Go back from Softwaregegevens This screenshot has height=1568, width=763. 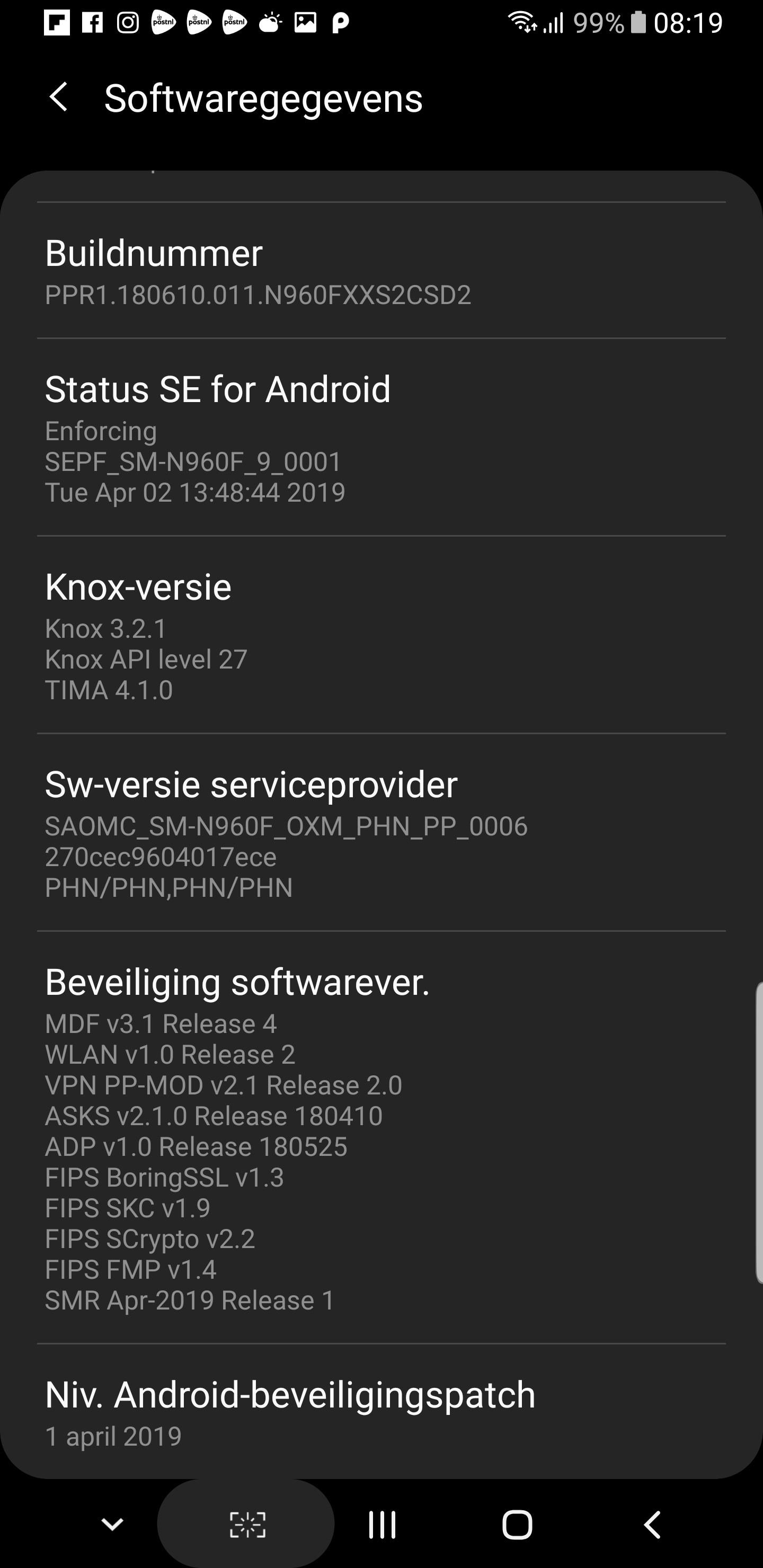pyautogui.click(x=58, y=97)
